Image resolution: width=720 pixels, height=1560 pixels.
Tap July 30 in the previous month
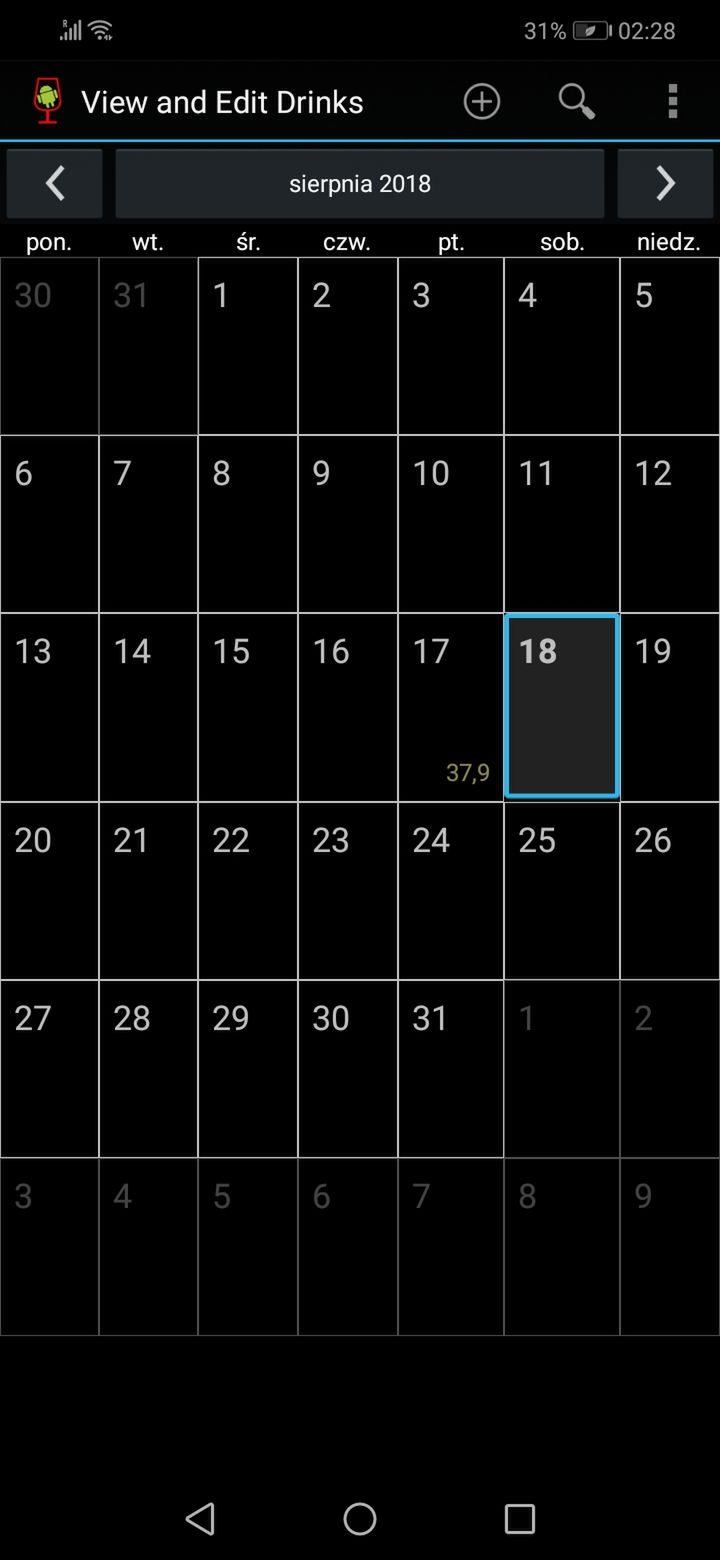[x=49, y=346]
